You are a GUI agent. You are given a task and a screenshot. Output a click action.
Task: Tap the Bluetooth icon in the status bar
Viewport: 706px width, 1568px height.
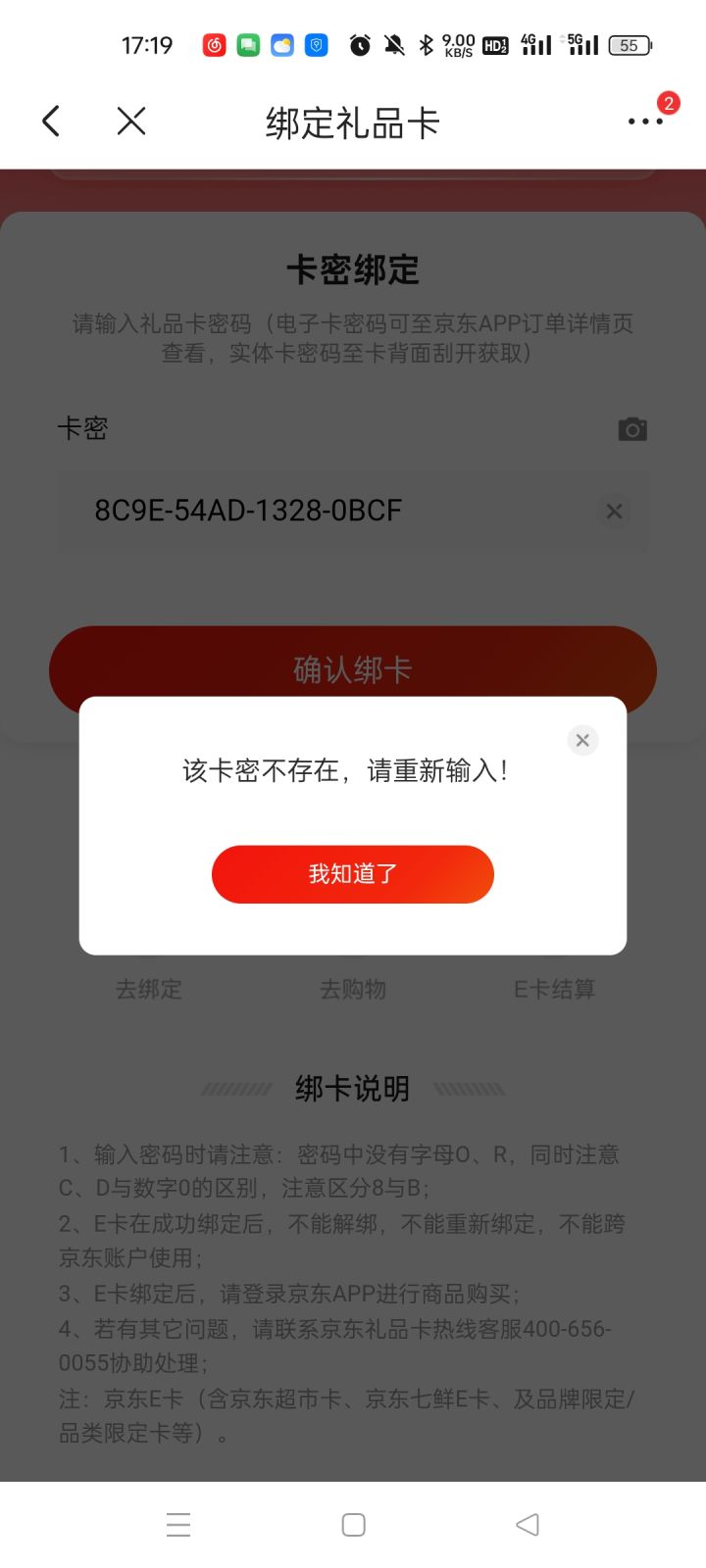[426, 44]
